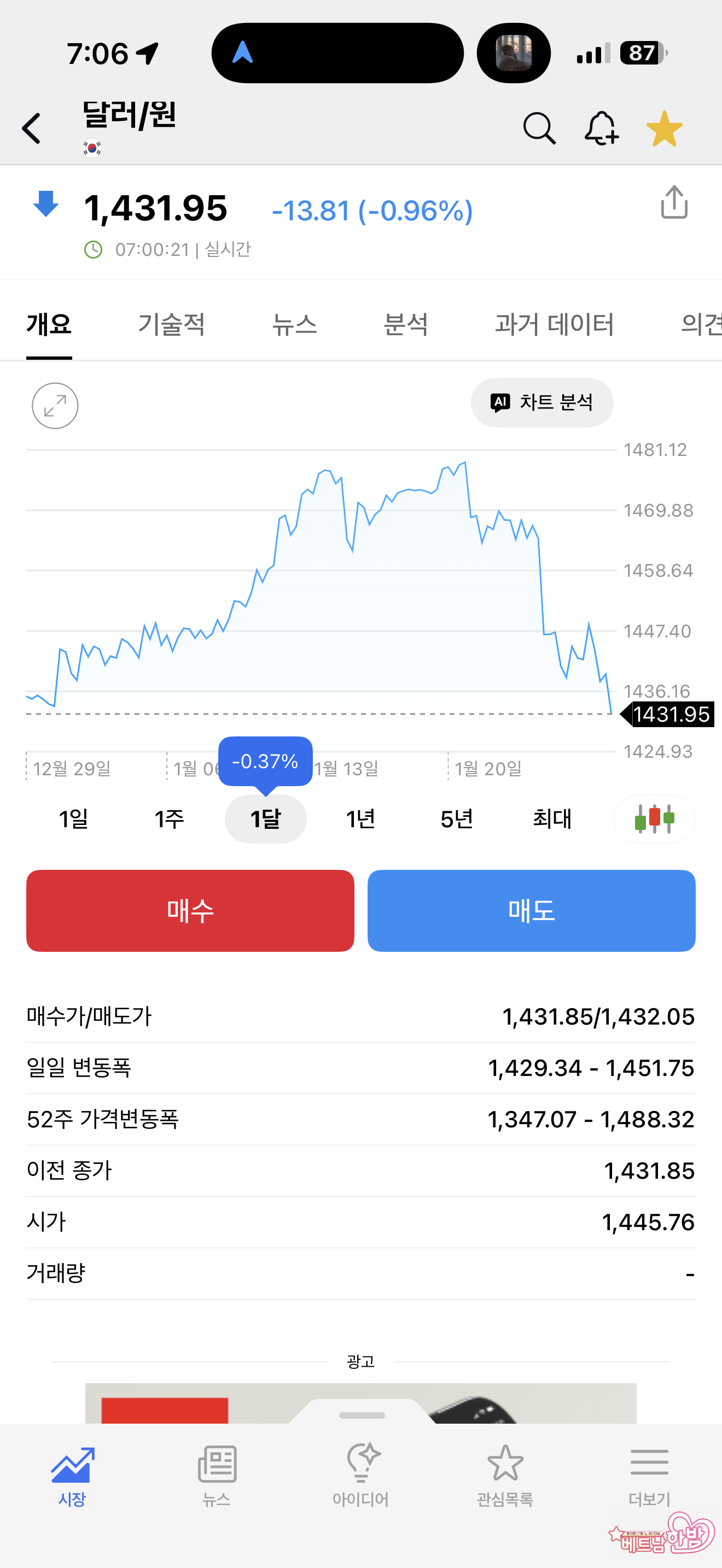Tap the red 매수 button
Image resolution: width=722 pixels, height=1568 pixels.
click(x=190, y=911)
